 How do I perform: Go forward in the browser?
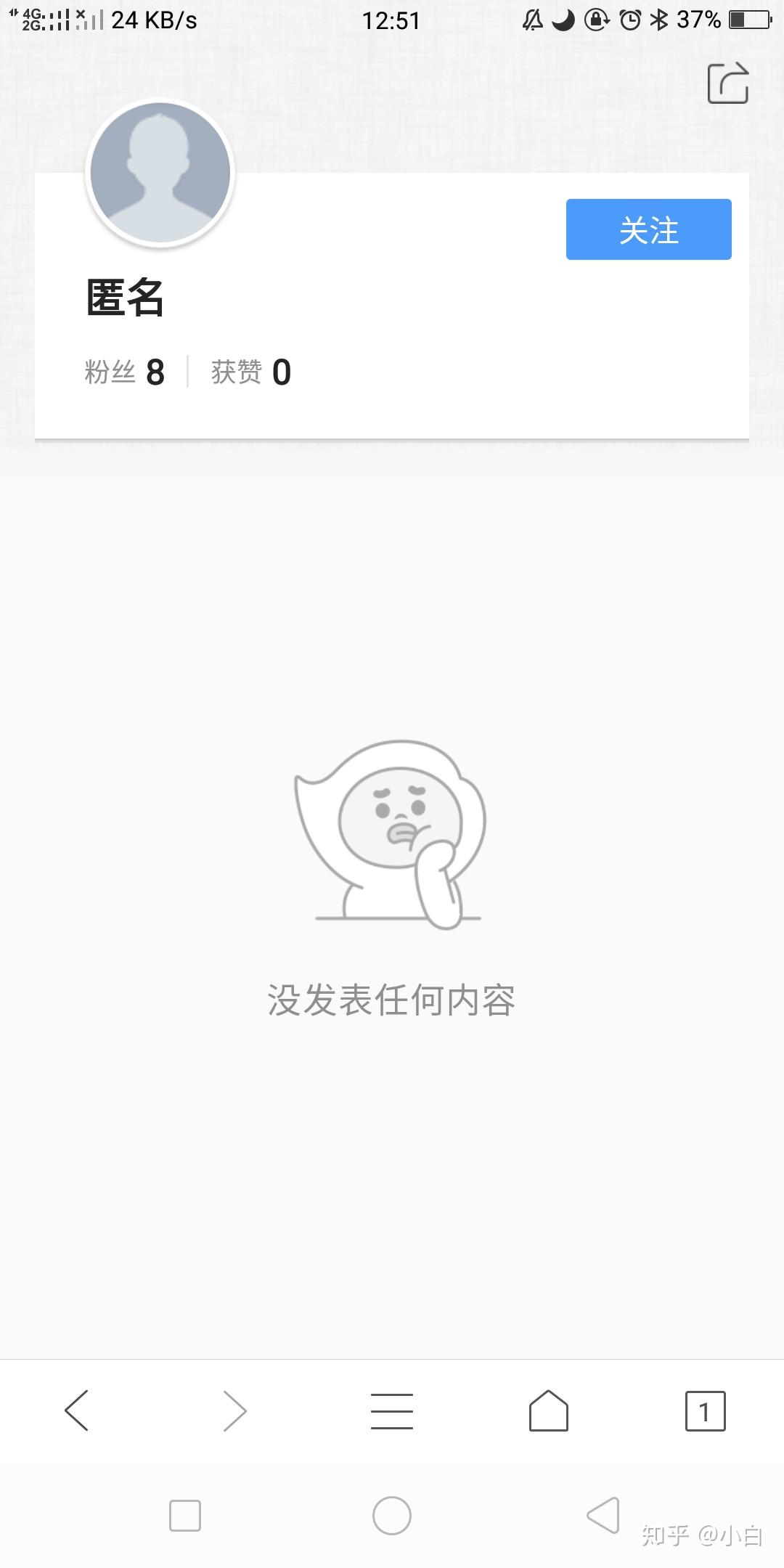[234, 1410]
